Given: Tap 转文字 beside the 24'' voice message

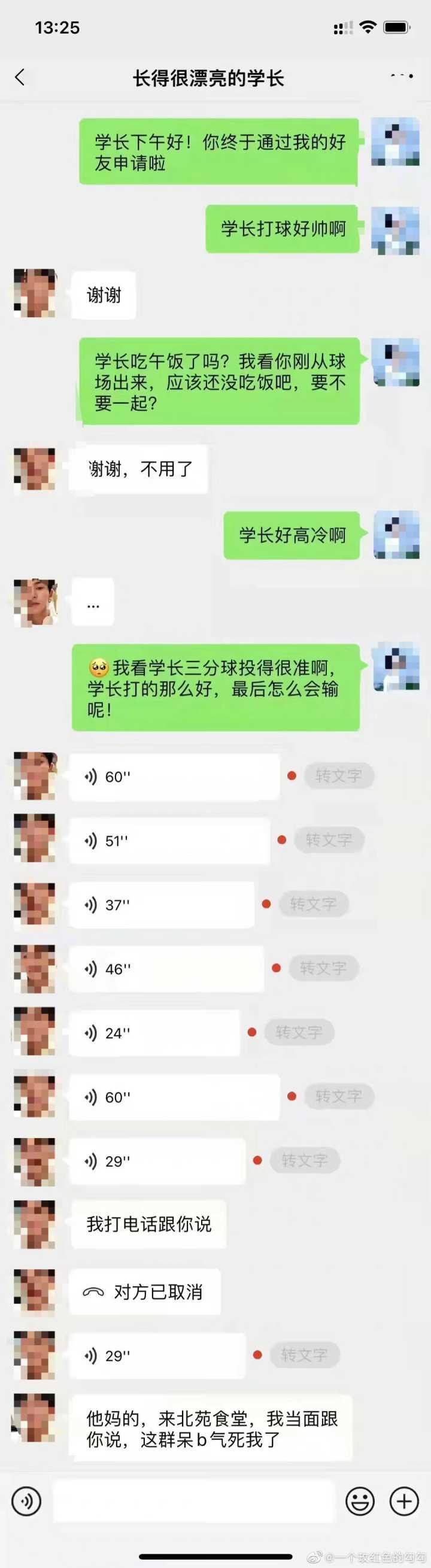Looking at the screenshot, I should pyautogui.click(x=298, y=1032).
